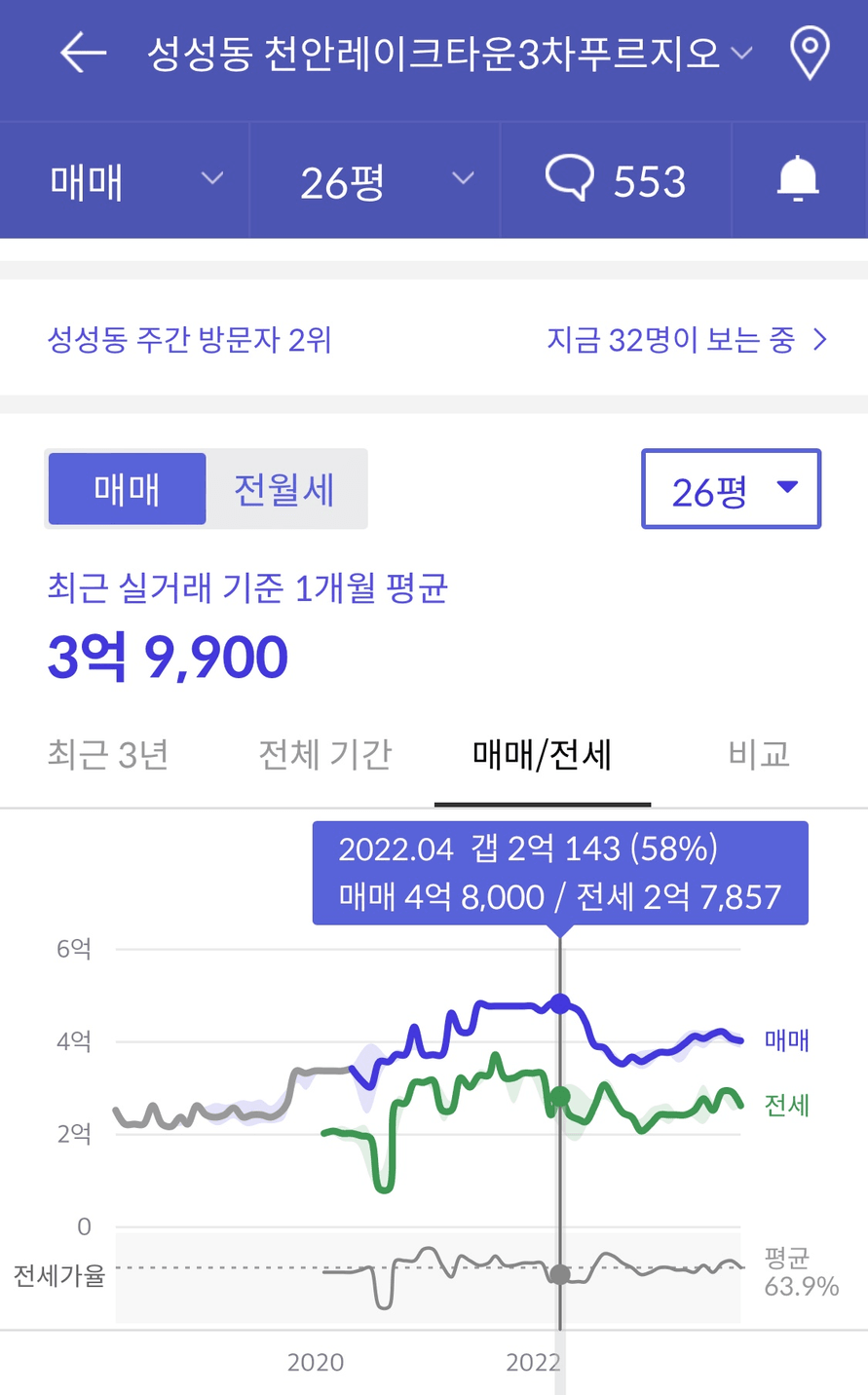This screenshot has width=868, height=1395.
Task: Switch to the 전체 기간 tab
Action: pyautogui.click(x=325, y=755)
